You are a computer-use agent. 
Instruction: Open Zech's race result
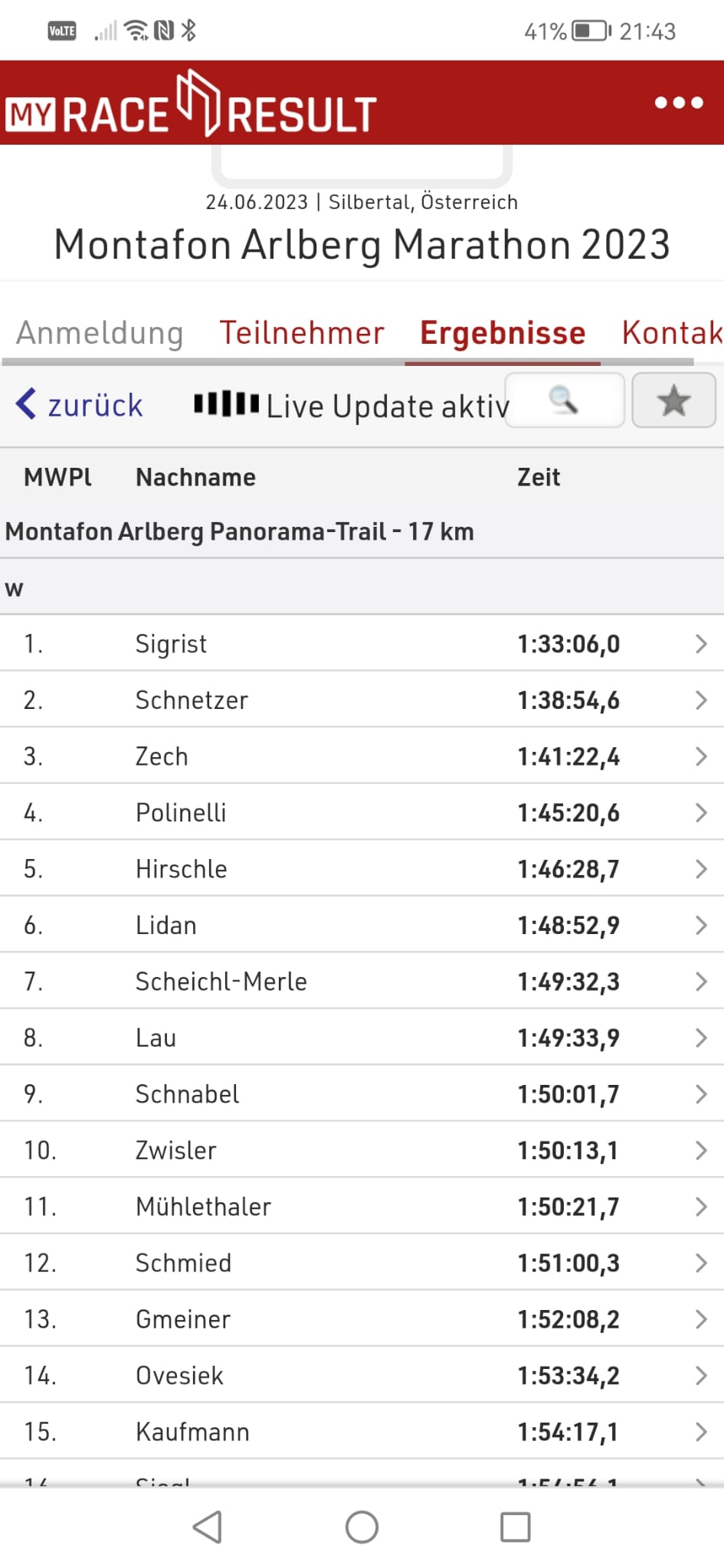[362, 756]
